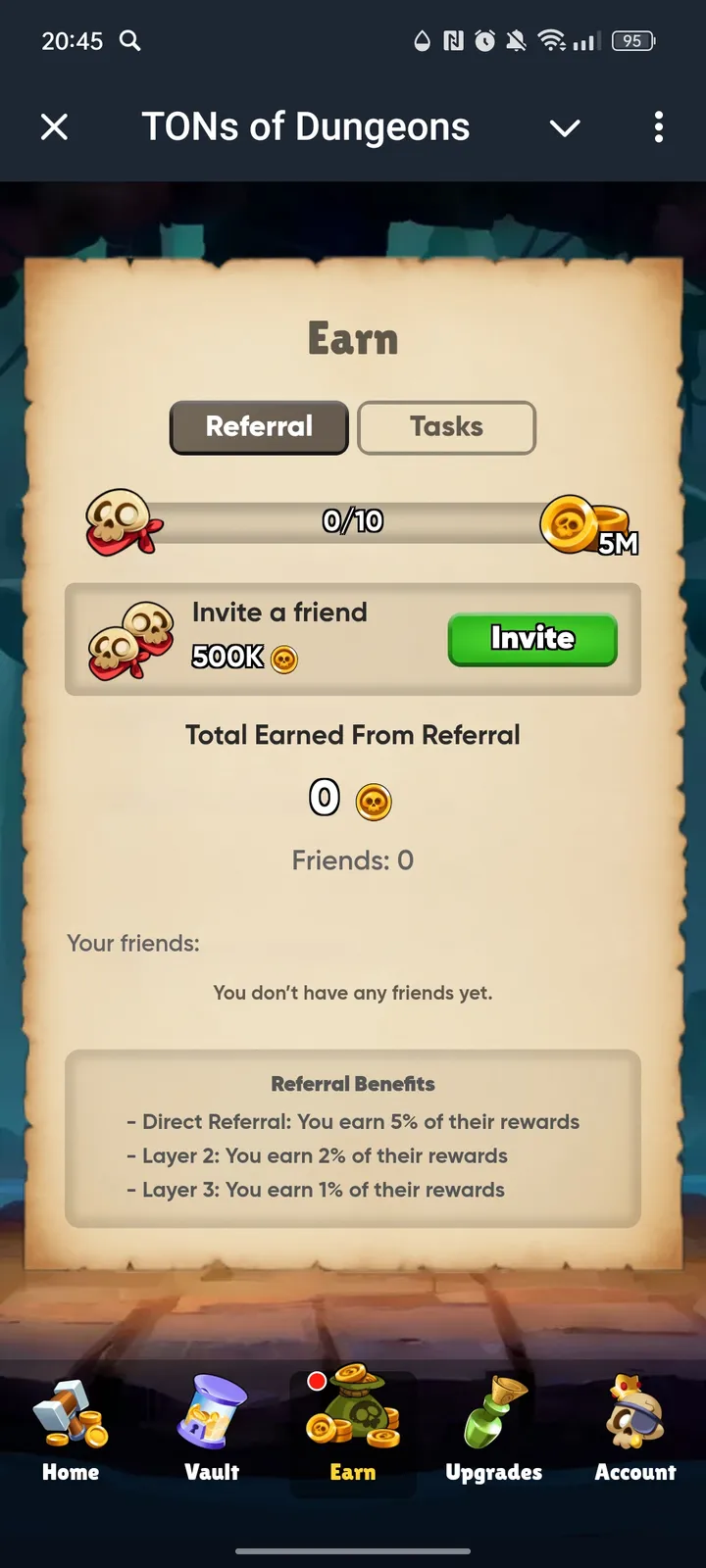Go to the Home section
The width and height of the screenshot is (706, 1568).
(x=71, y=1431)
